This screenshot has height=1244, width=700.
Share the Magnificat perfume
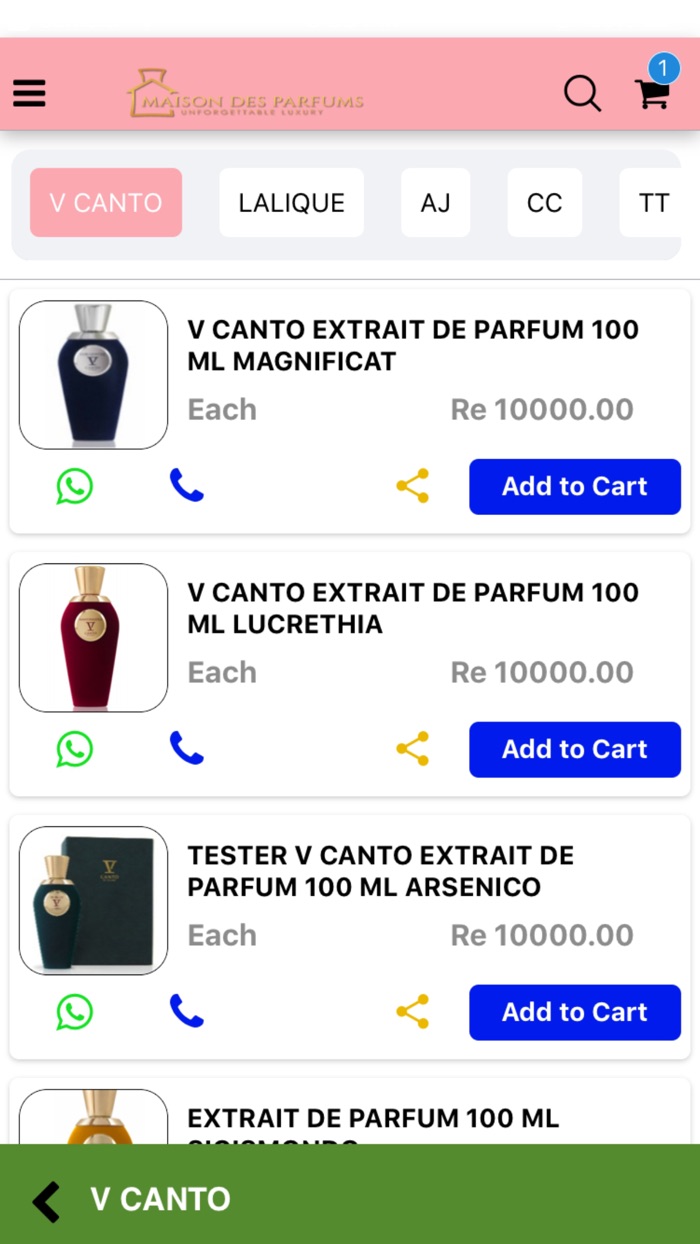pyautogui.click(x=413, y=487)
